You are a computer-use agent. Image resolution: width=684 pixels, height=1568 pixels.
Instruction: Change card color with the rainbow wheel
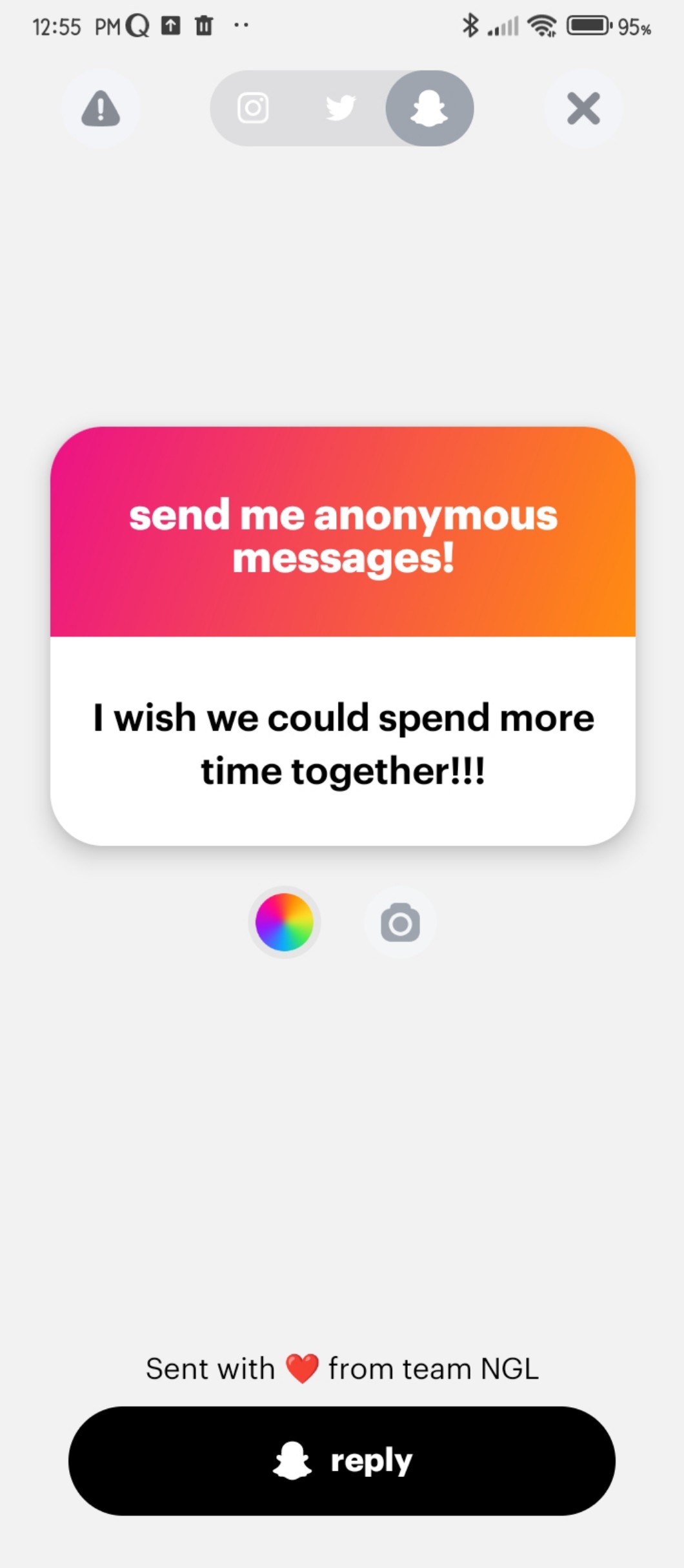point(285,922)
